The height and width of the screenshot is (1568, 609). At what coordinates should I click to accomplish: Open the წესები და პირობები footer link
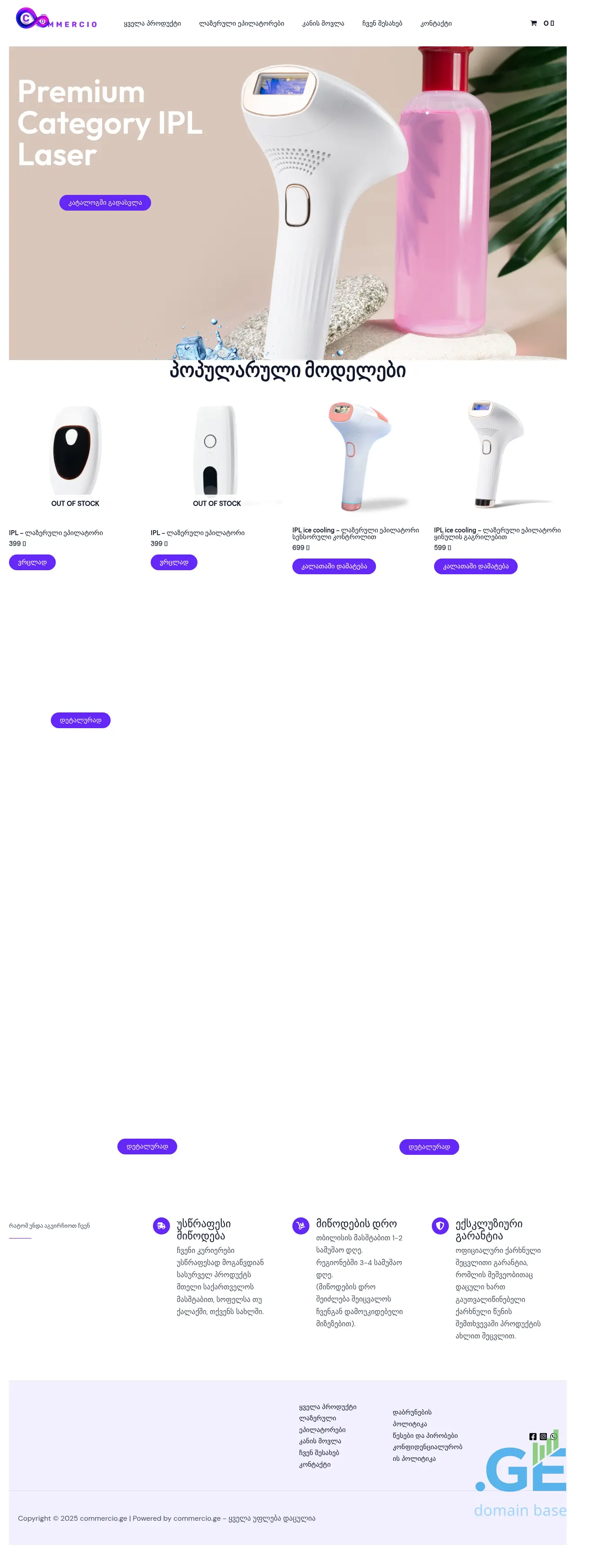tap(425, 1435)
